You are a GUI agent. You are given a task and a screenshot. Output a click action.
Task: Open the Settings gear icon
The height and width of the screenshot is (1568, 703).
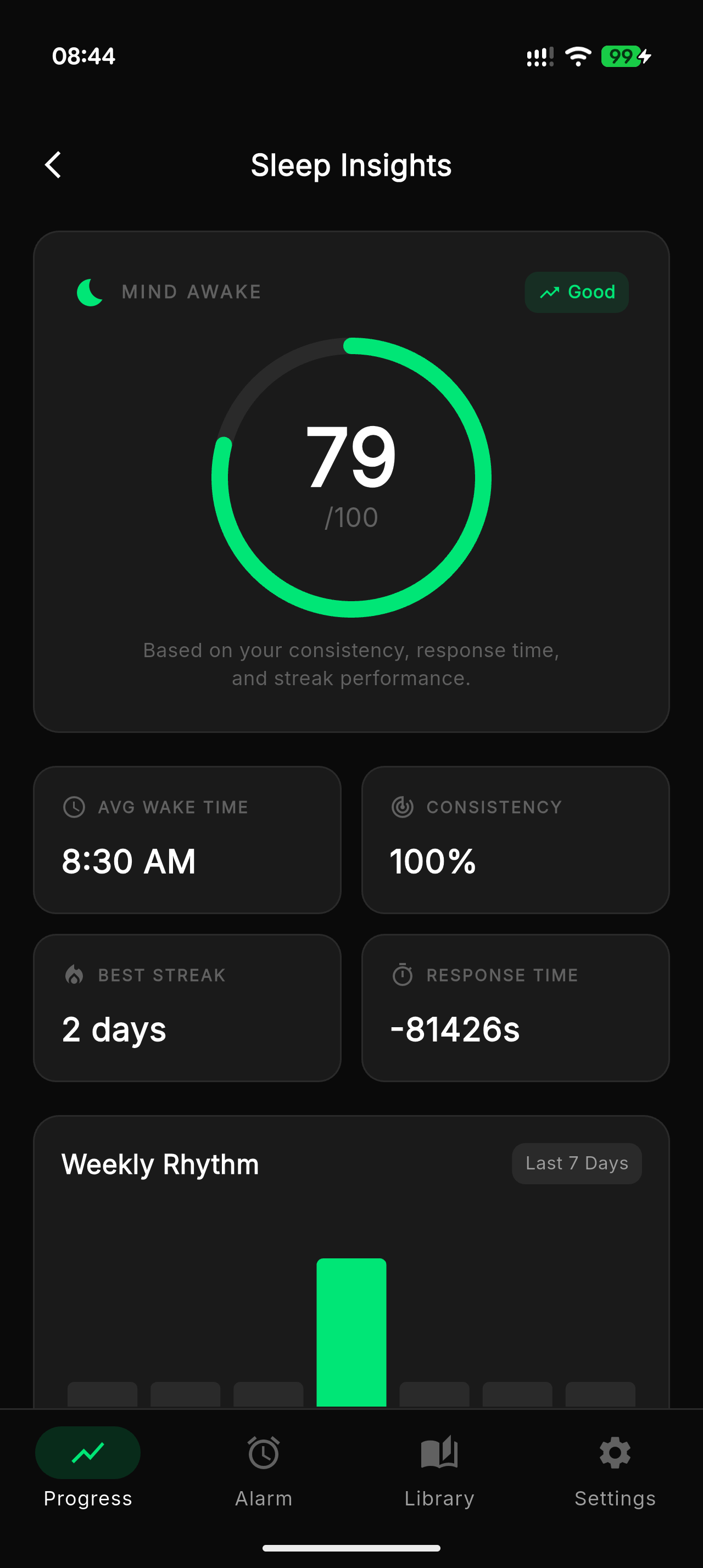click(x=614, y=1452)
